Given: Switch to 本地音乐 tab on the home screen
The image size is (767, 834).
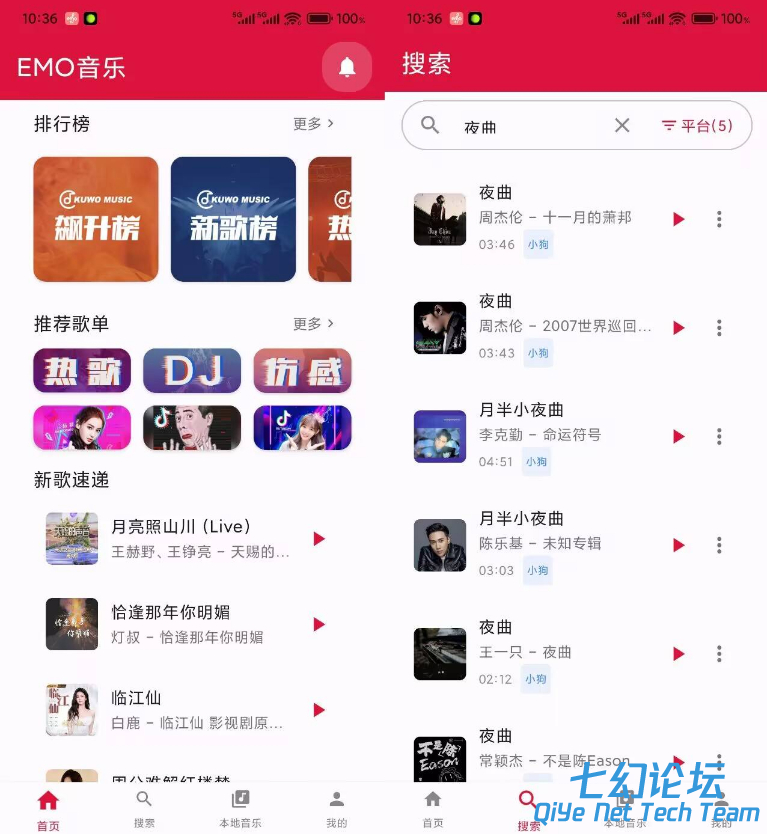Looking at the screenshot, I should click(x=240, y=808).
